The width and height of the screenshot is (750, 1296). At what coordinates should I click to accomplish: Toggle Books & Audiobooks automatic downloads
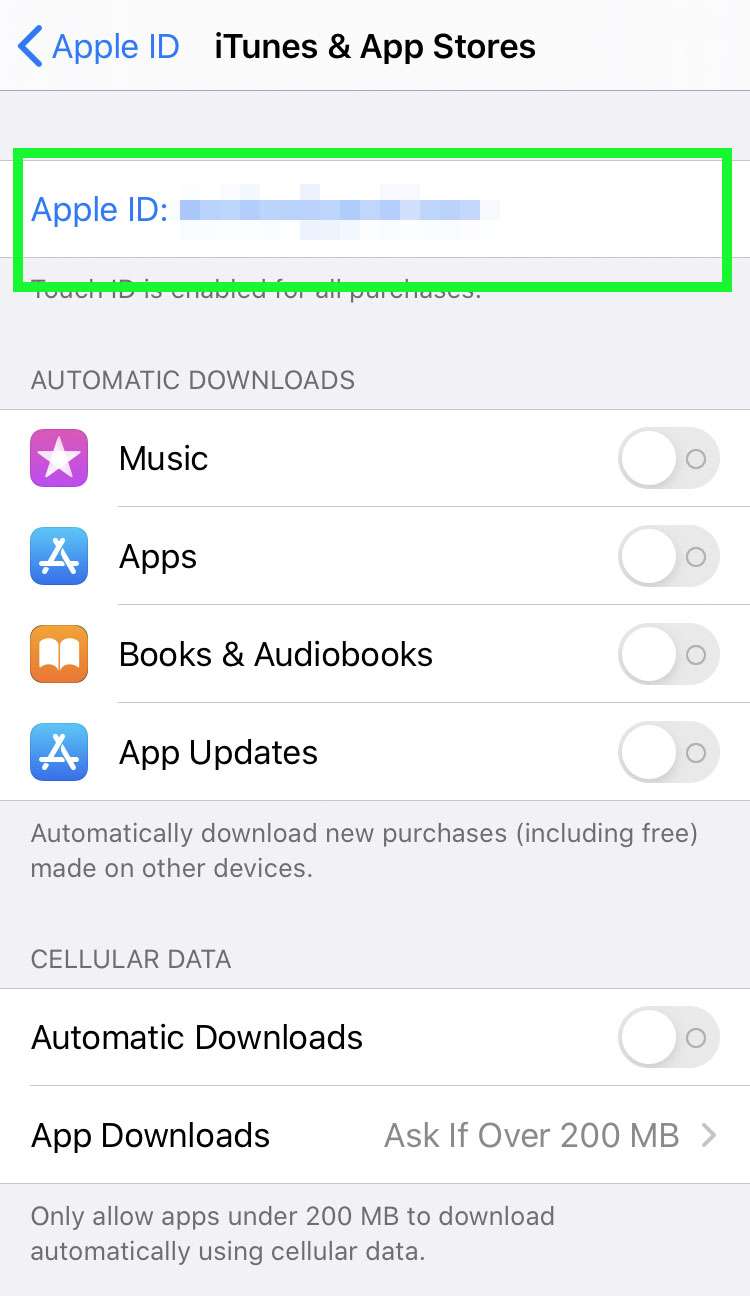(x=668, y=655)
